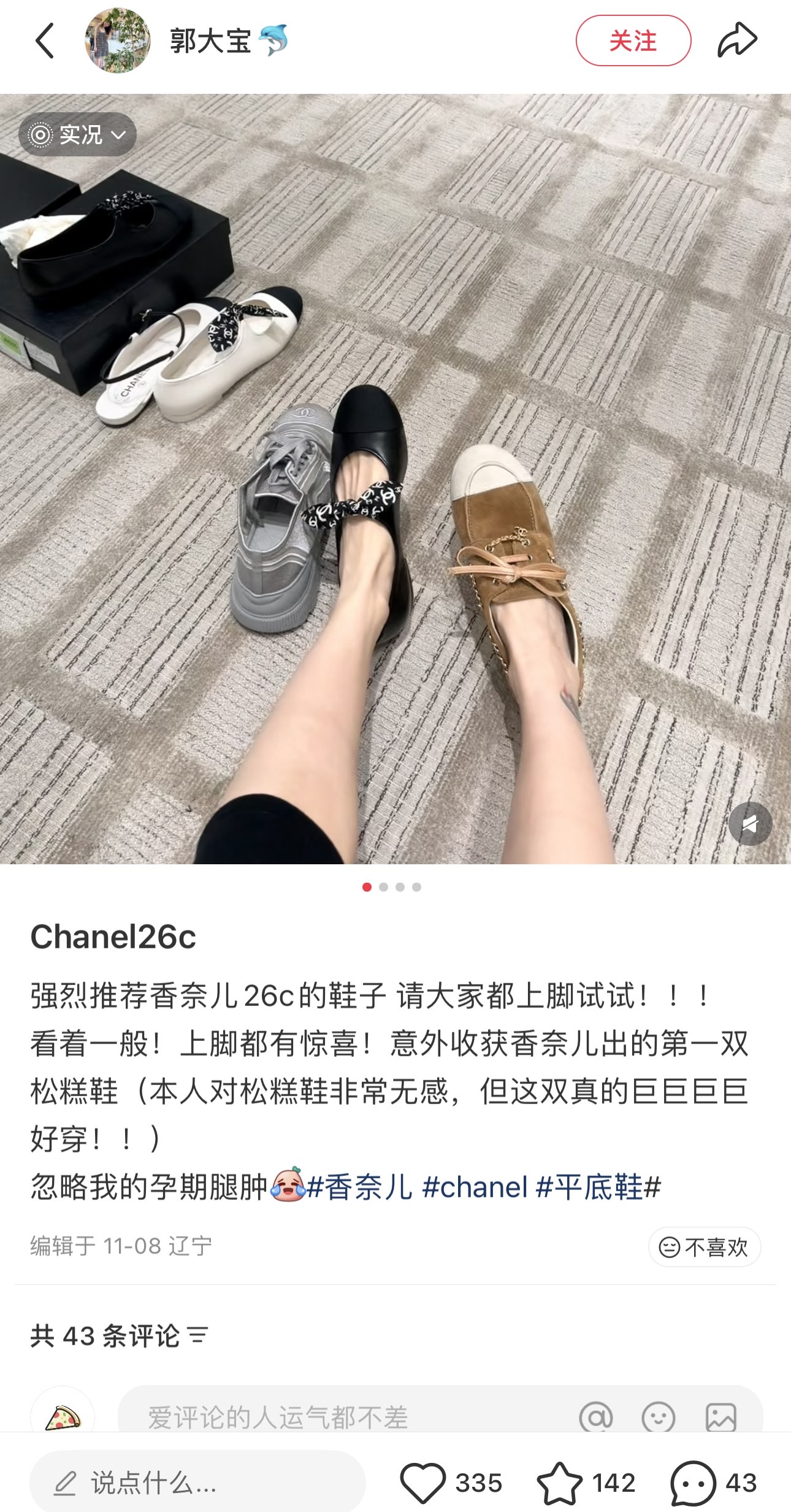
Task: Go back using the top-left arrow
Action: pos(45,41)
